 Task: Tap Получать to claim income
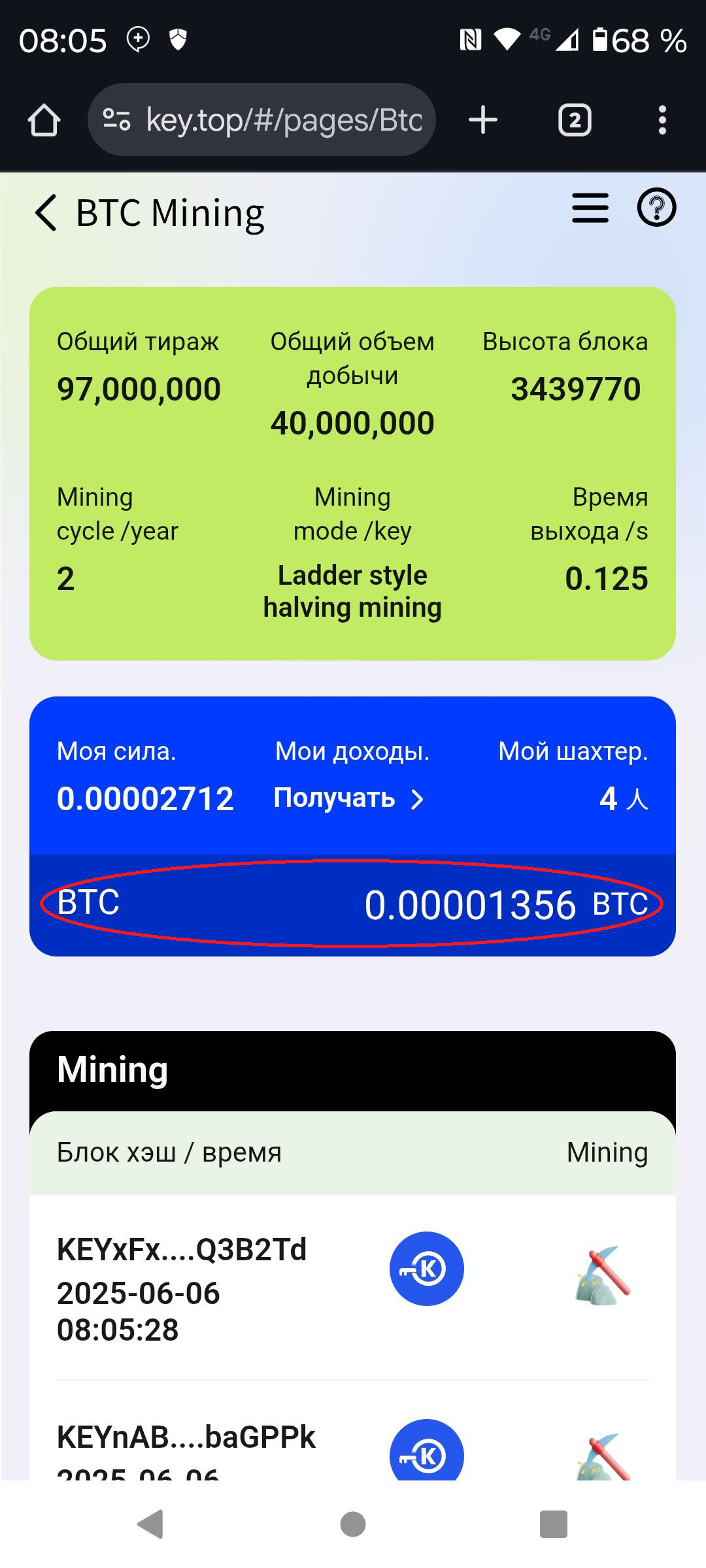[x=349, y=798]
